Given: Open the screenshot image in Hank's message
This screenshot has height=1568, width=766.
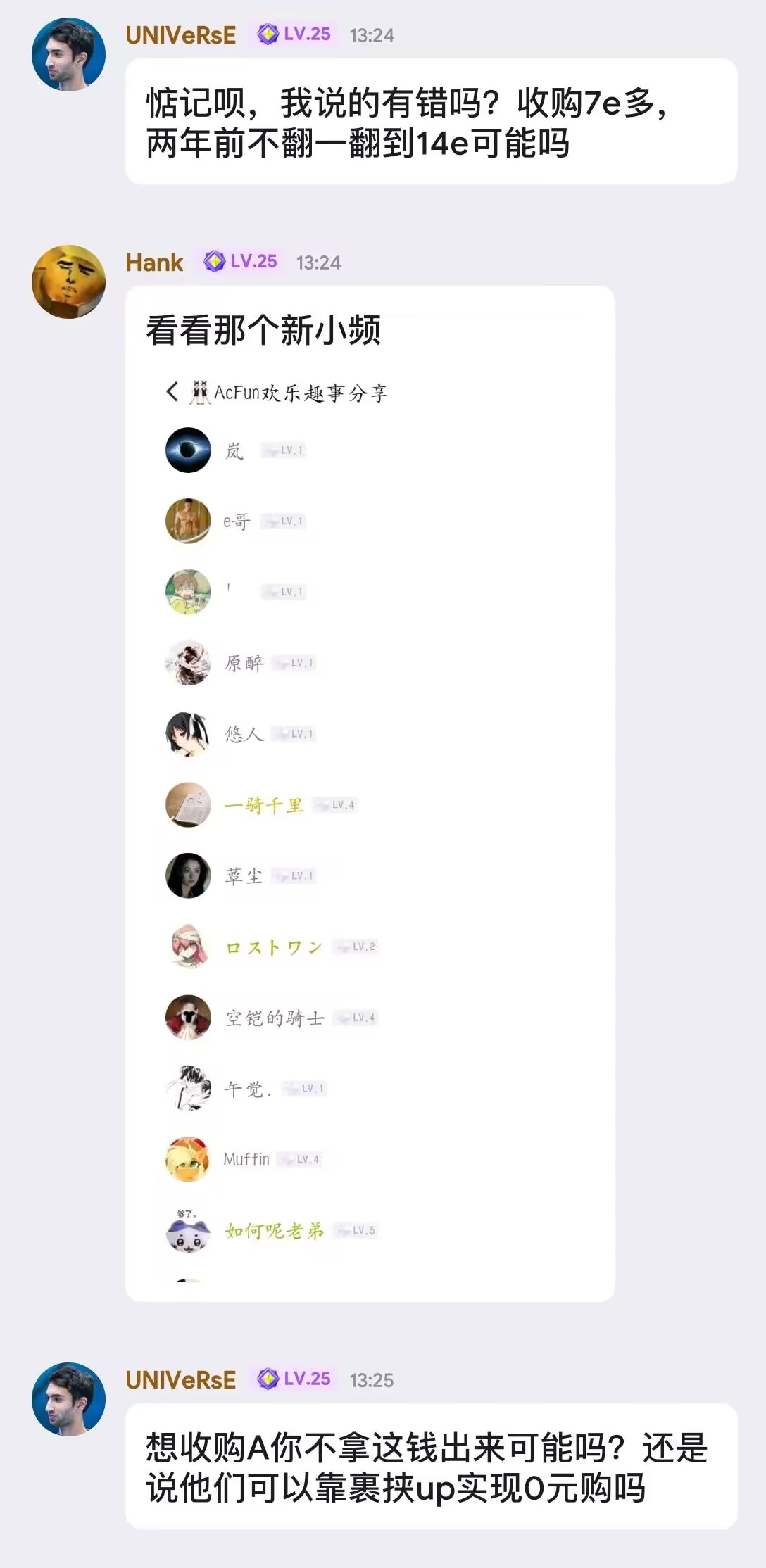Looking at the screenshot, I should [370, 823].
